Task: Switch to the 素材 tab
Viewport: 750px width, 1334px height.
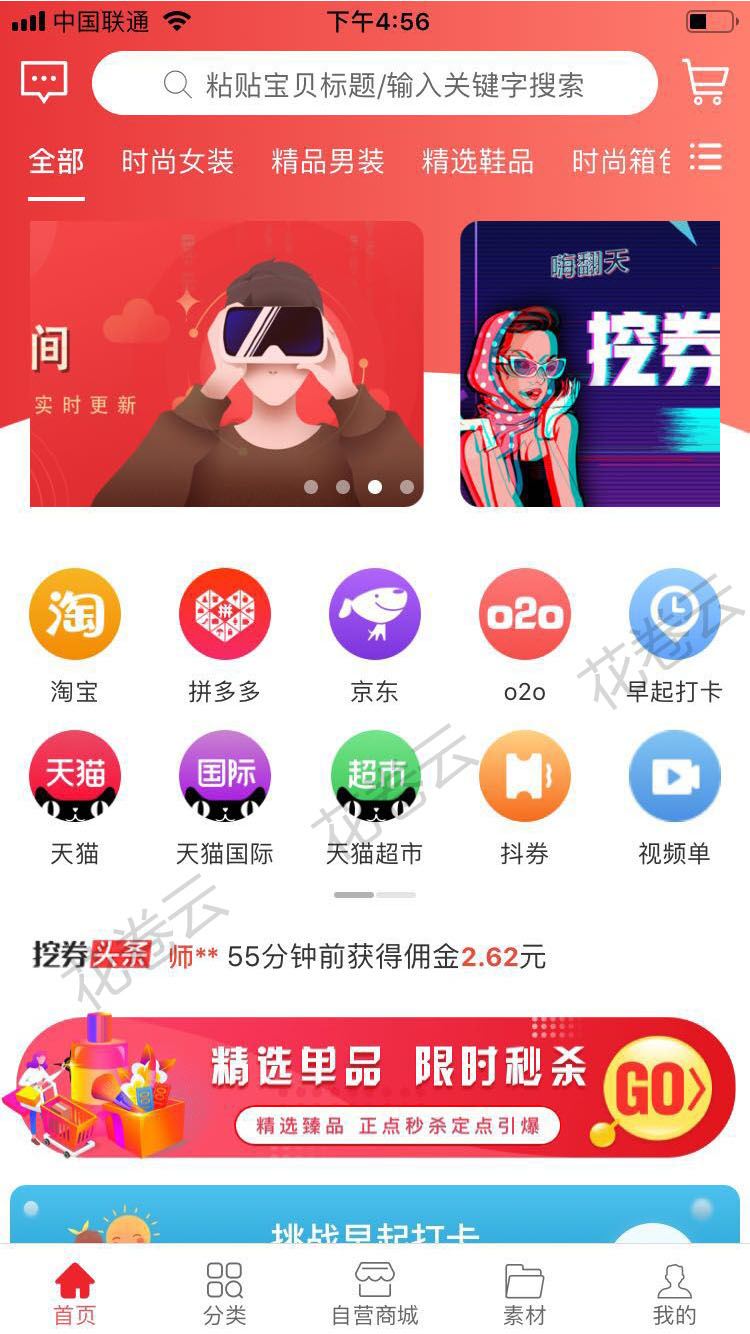Action: click(x=525, y=1293)
